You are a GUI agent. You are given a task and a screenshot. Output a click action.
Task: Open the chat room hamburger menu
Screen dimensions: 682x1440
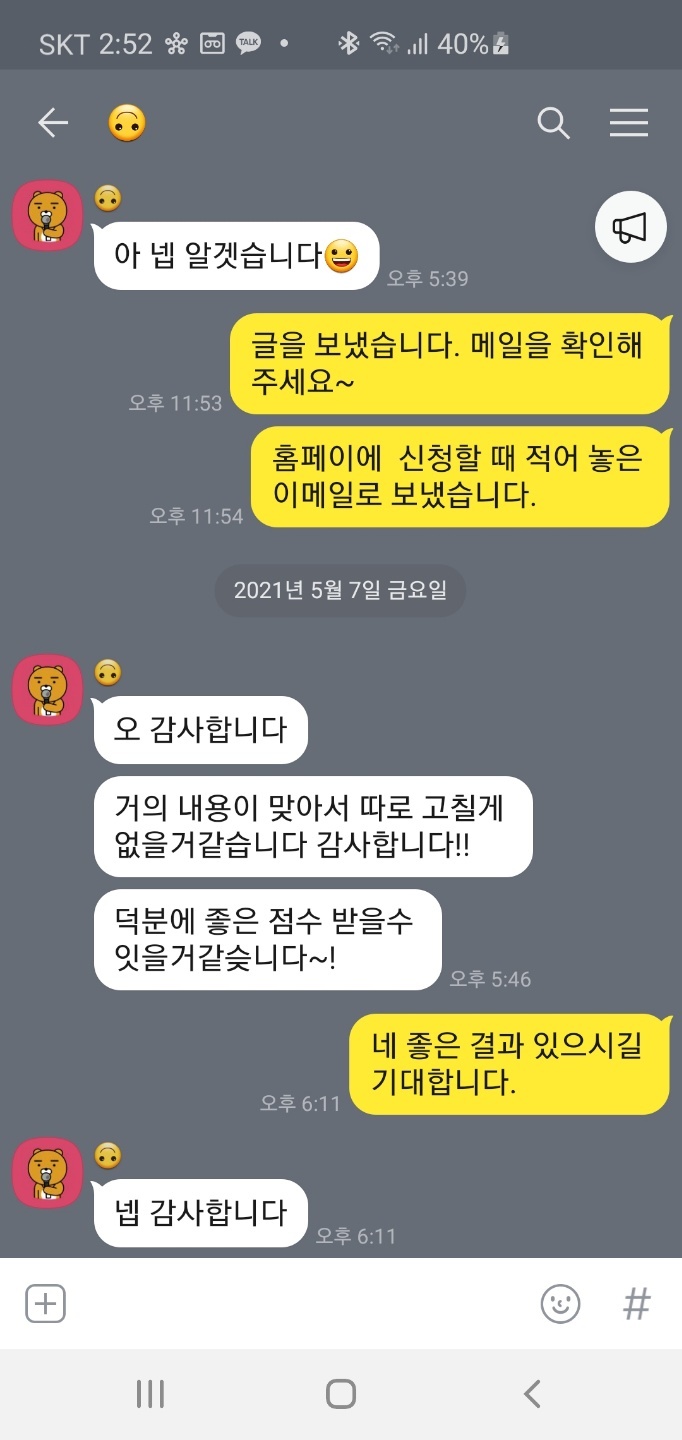click(x=629, y=123)
